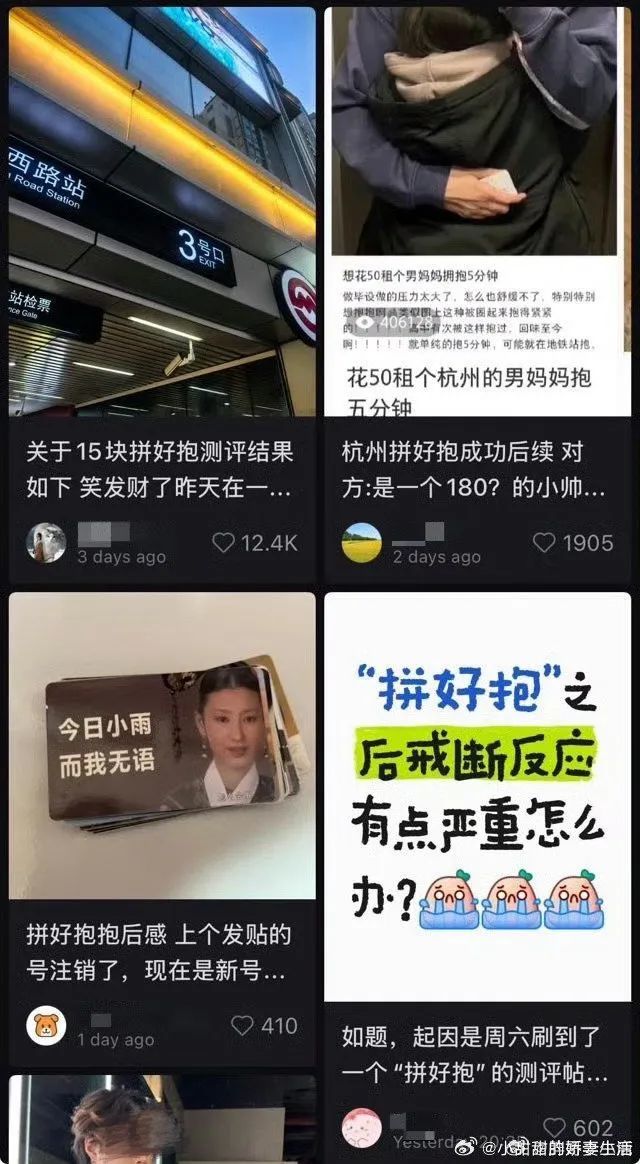
Task: View yellow field avatar of 杭州拼好抱 post
Action: [x=362, y=542]
